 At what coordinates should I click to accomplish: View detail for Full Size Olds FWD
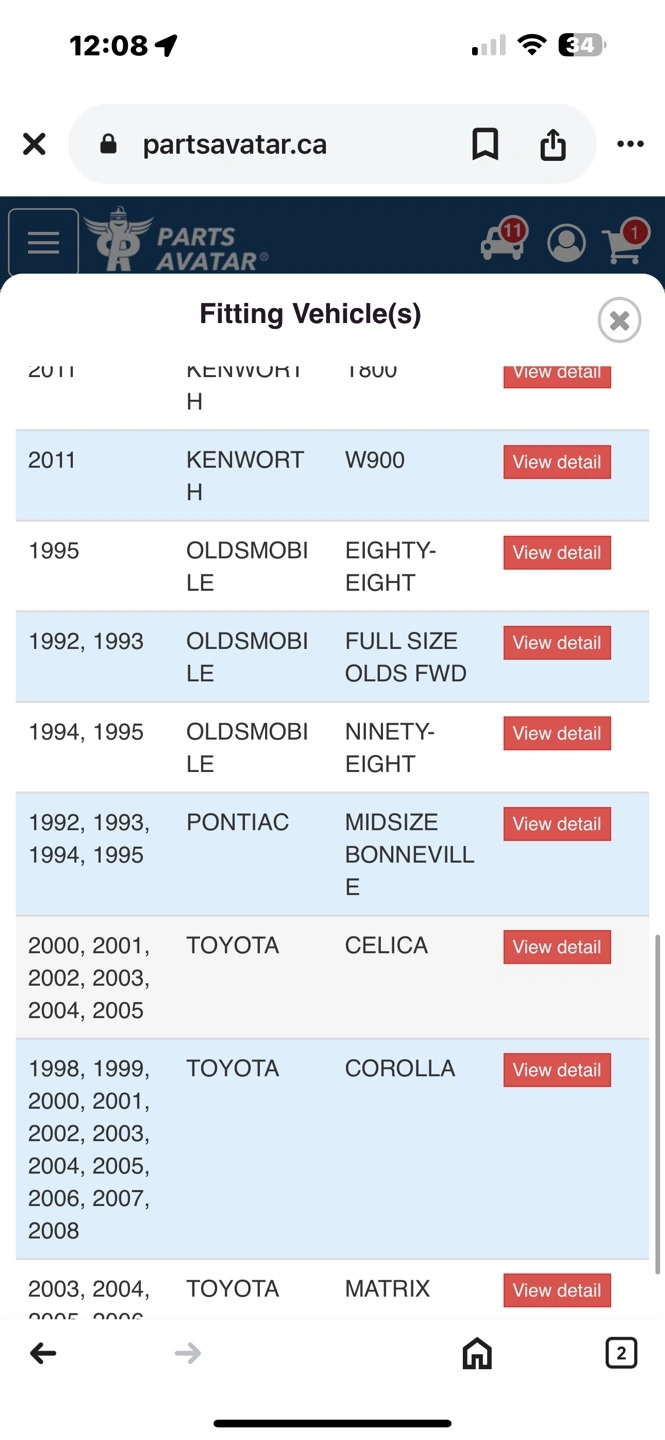coord(557,642)
